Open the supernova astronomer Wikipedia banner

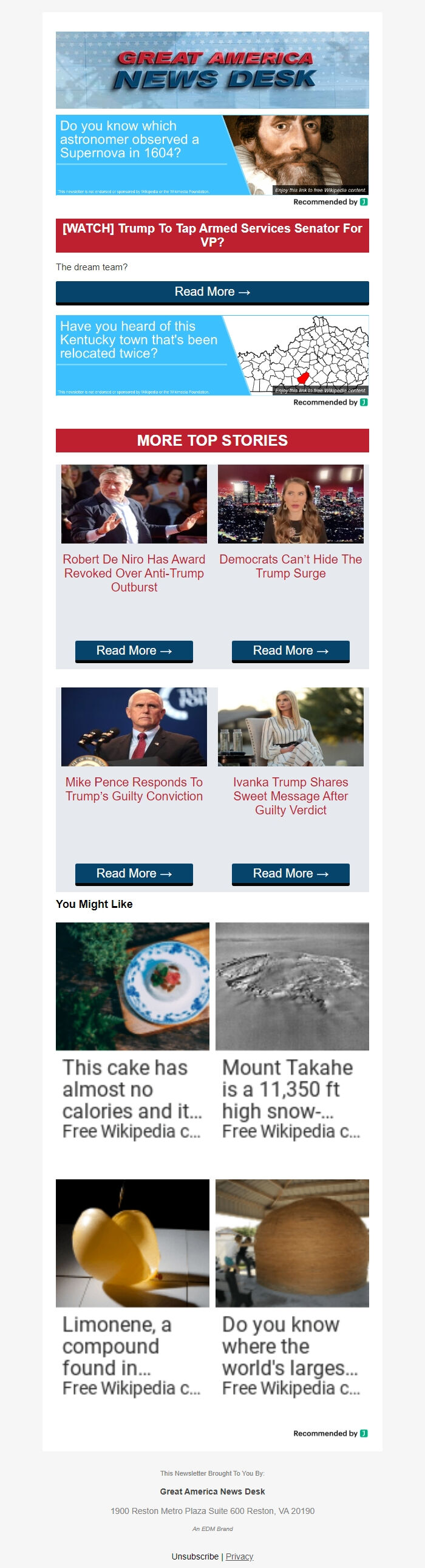212,155
